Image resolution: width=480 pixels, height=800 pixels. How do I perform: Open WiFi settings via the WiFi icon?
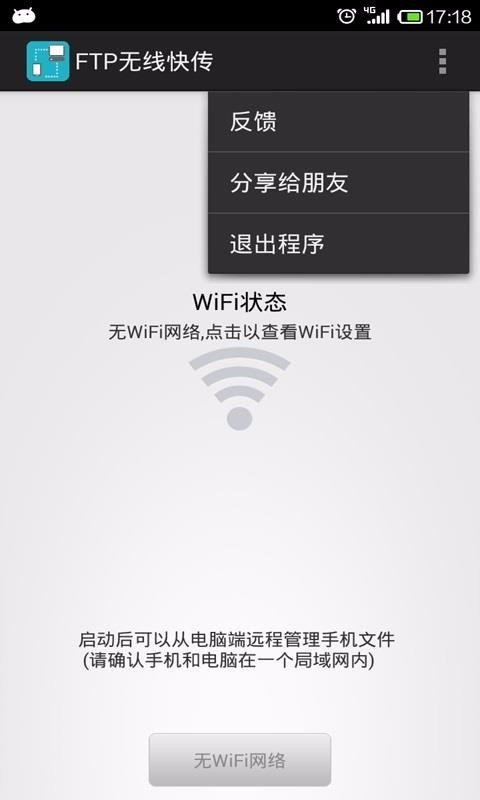(x=239, y=388)
